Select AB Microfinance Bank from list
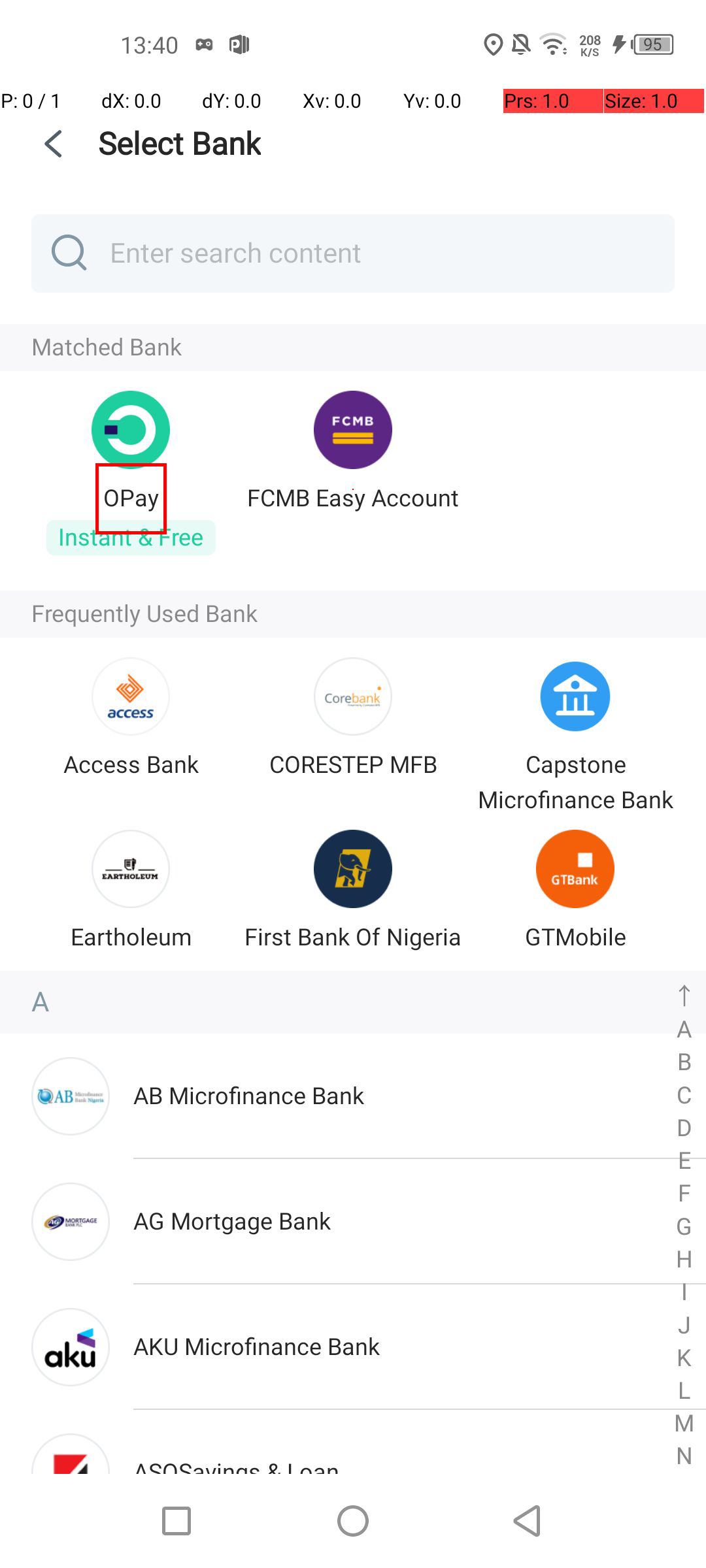 pos(248,1096)
